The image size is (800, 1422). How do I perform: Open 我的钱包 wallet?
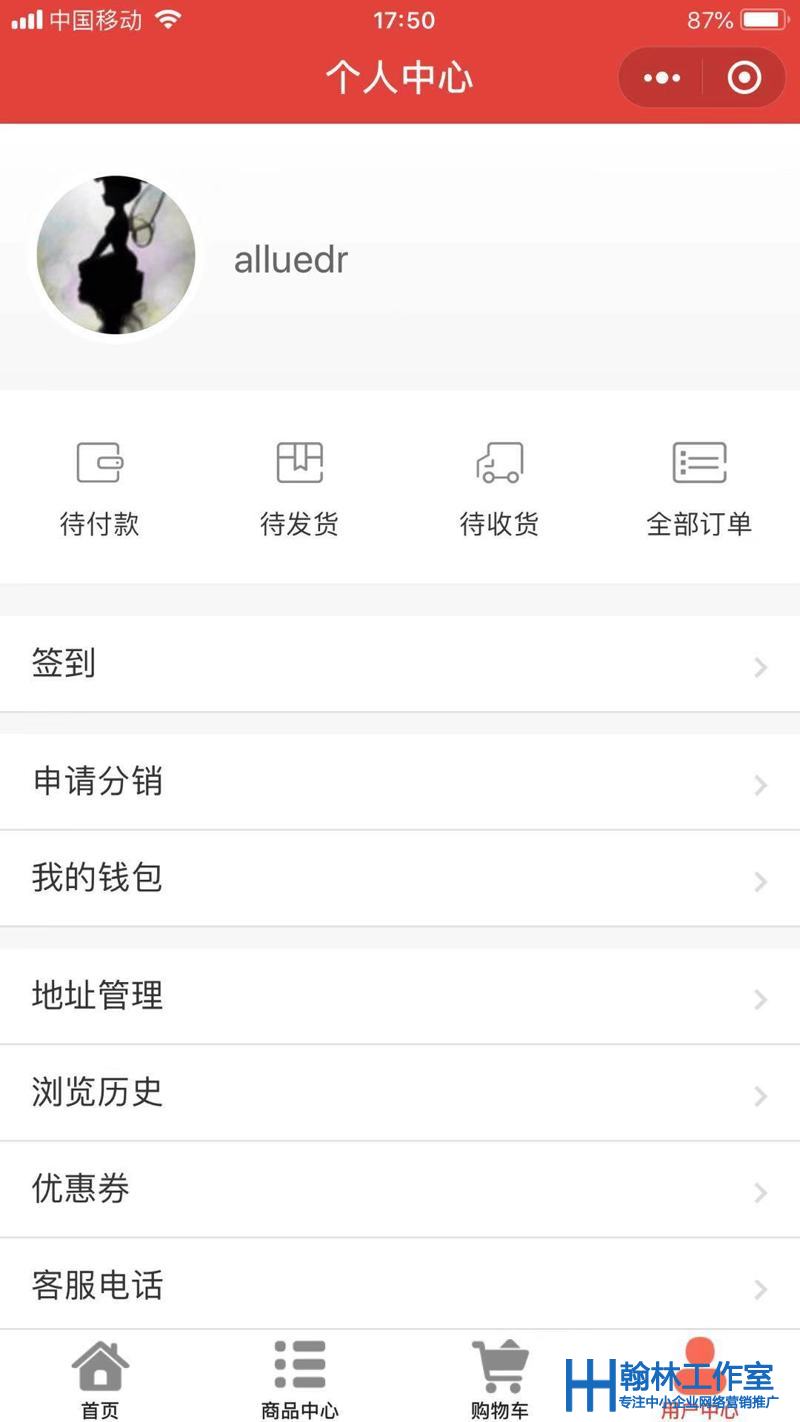click(x=400, y=878)
